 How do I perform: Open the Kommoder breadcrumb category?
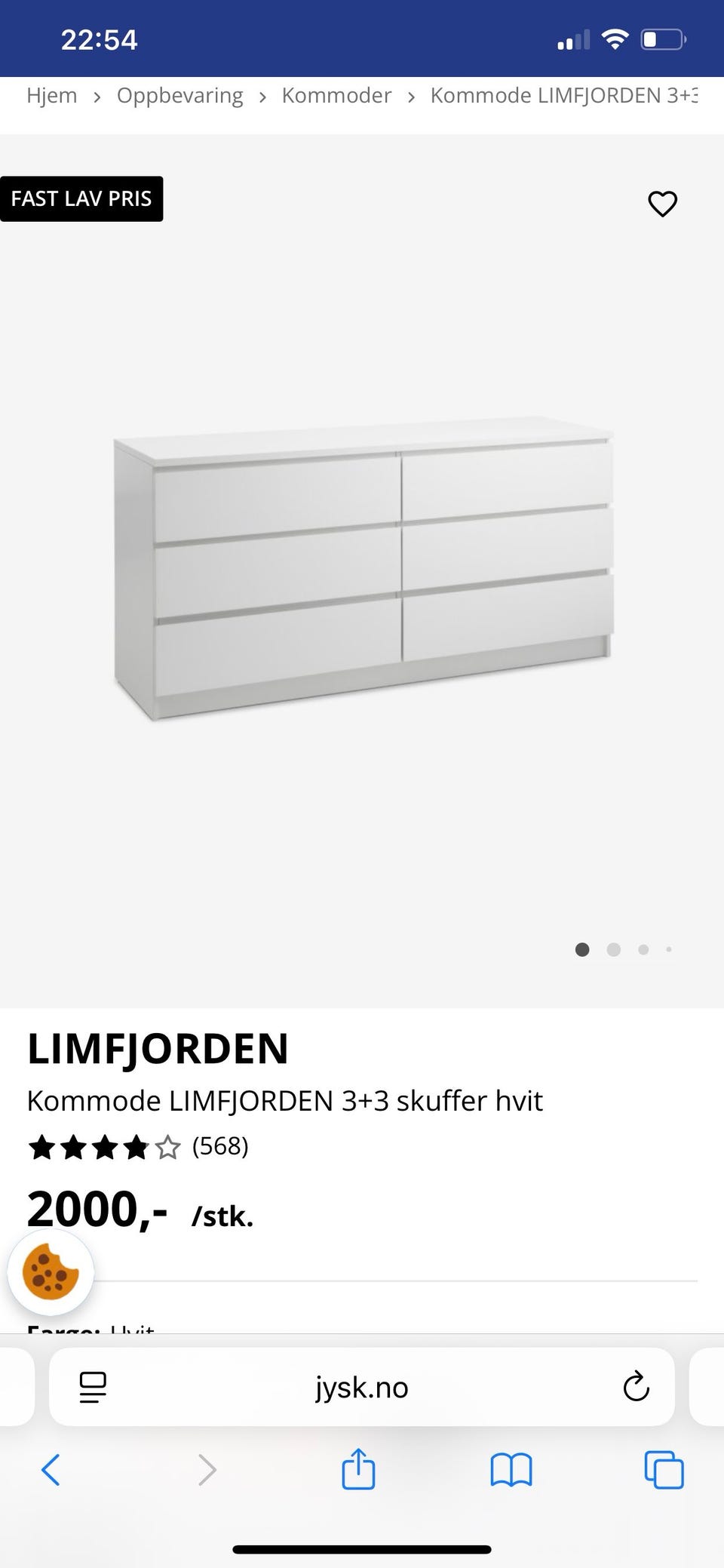336,95
